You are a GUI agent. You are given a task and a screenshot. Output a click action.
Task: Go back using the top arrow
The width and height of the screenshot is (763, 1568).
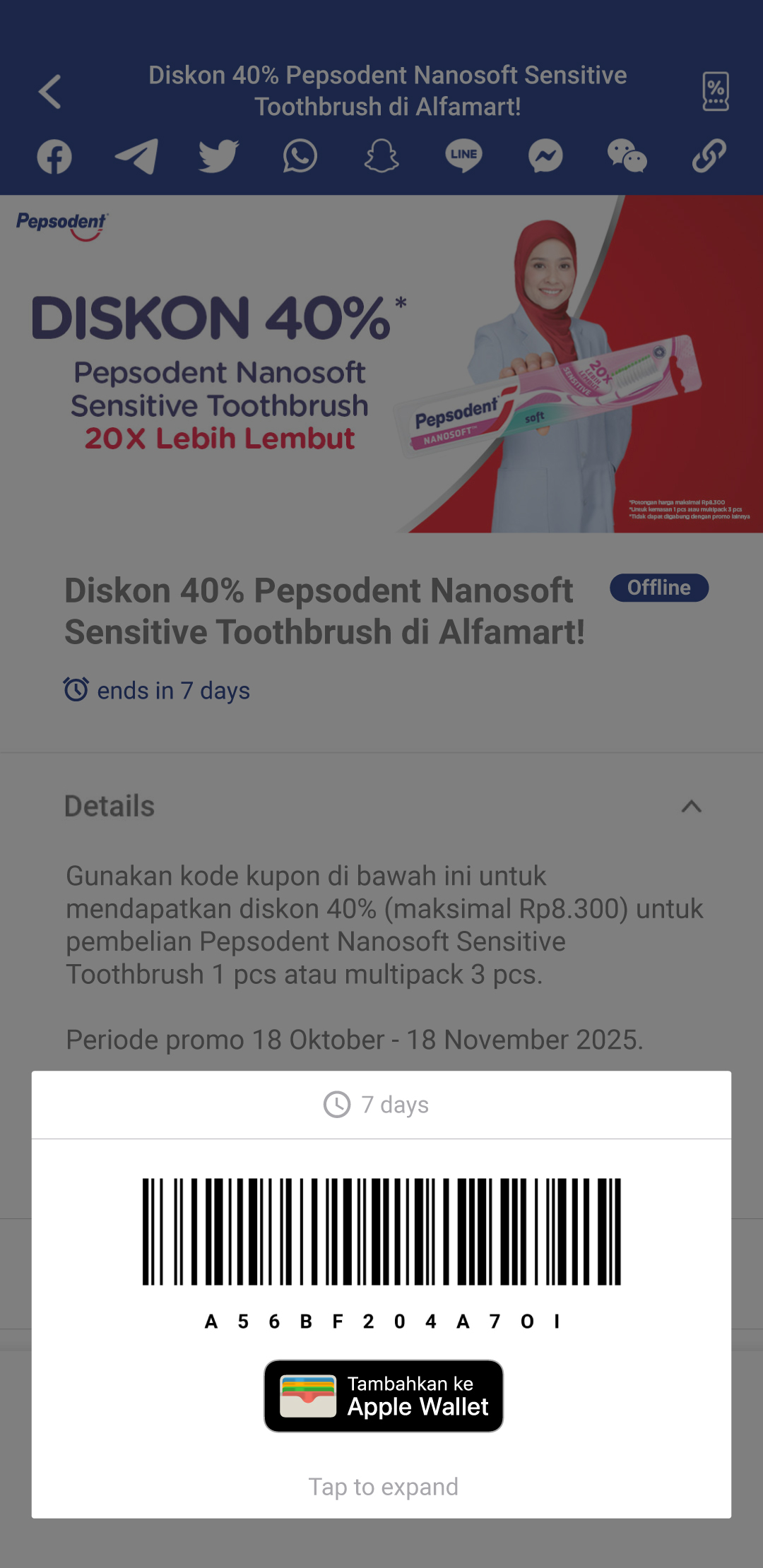[x=50, y=92]
